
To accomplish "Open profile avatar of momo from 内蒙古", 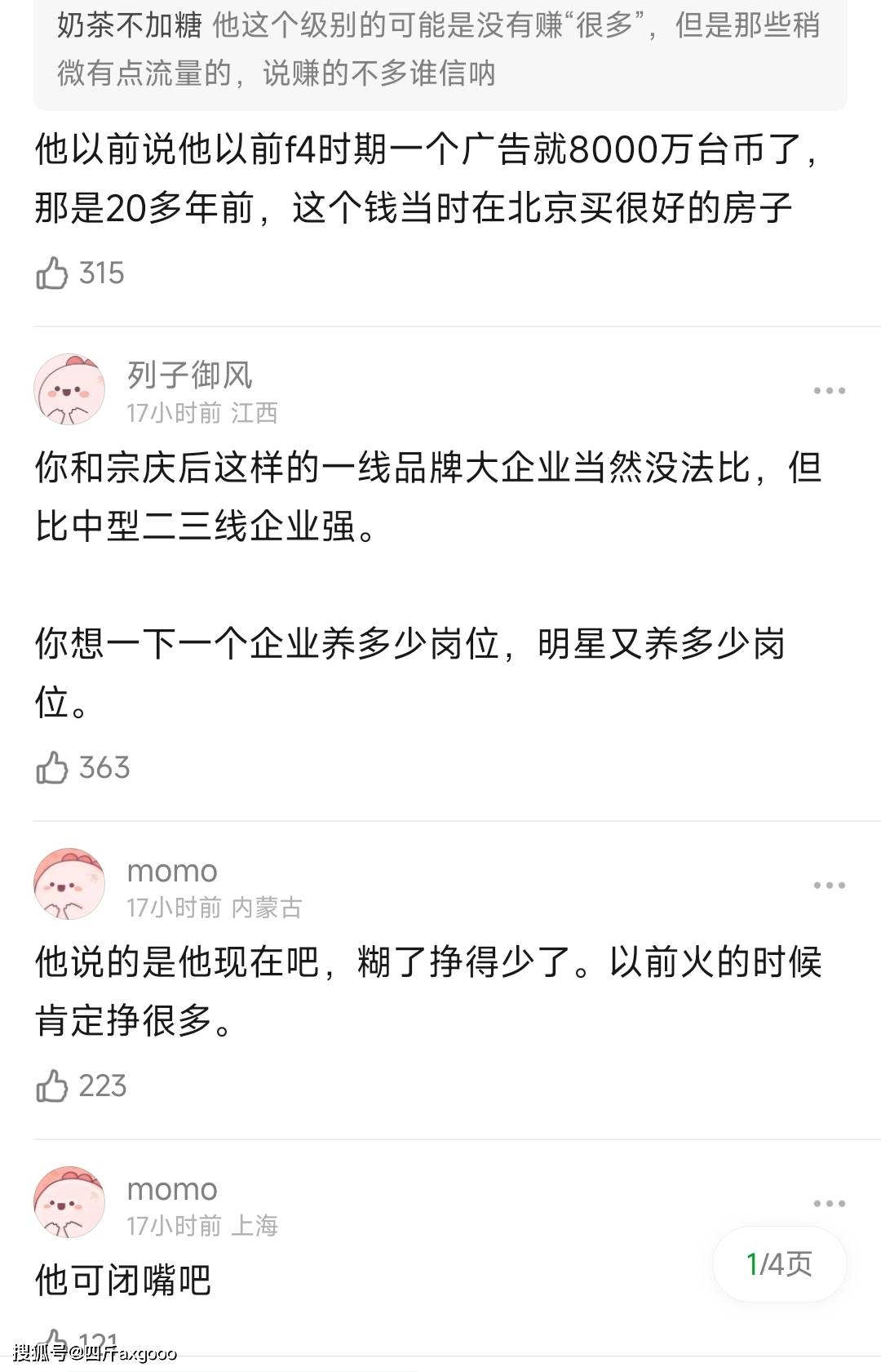I will [x=69, y=885].
